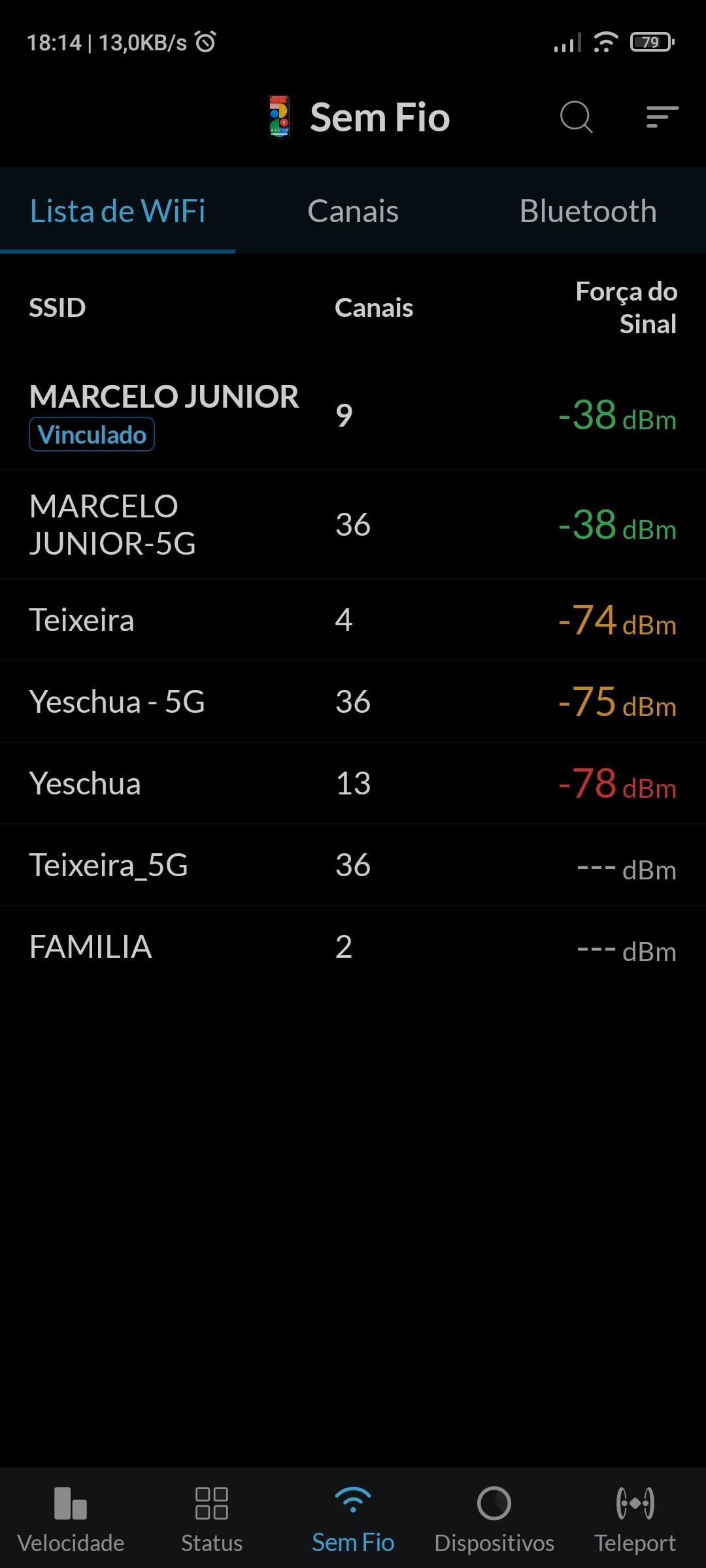The image size is (706, 1568).
Task: Tap the device icon beside Sem Fio title
Action: tap(279, 117)
